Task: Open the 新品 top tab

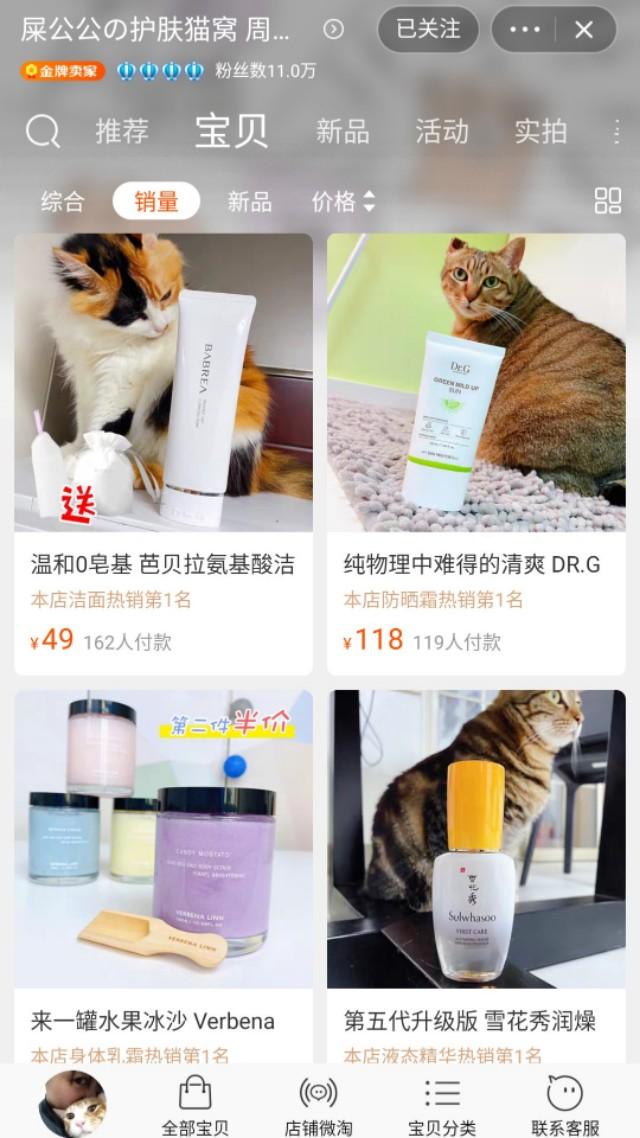Action: (342, 131)
